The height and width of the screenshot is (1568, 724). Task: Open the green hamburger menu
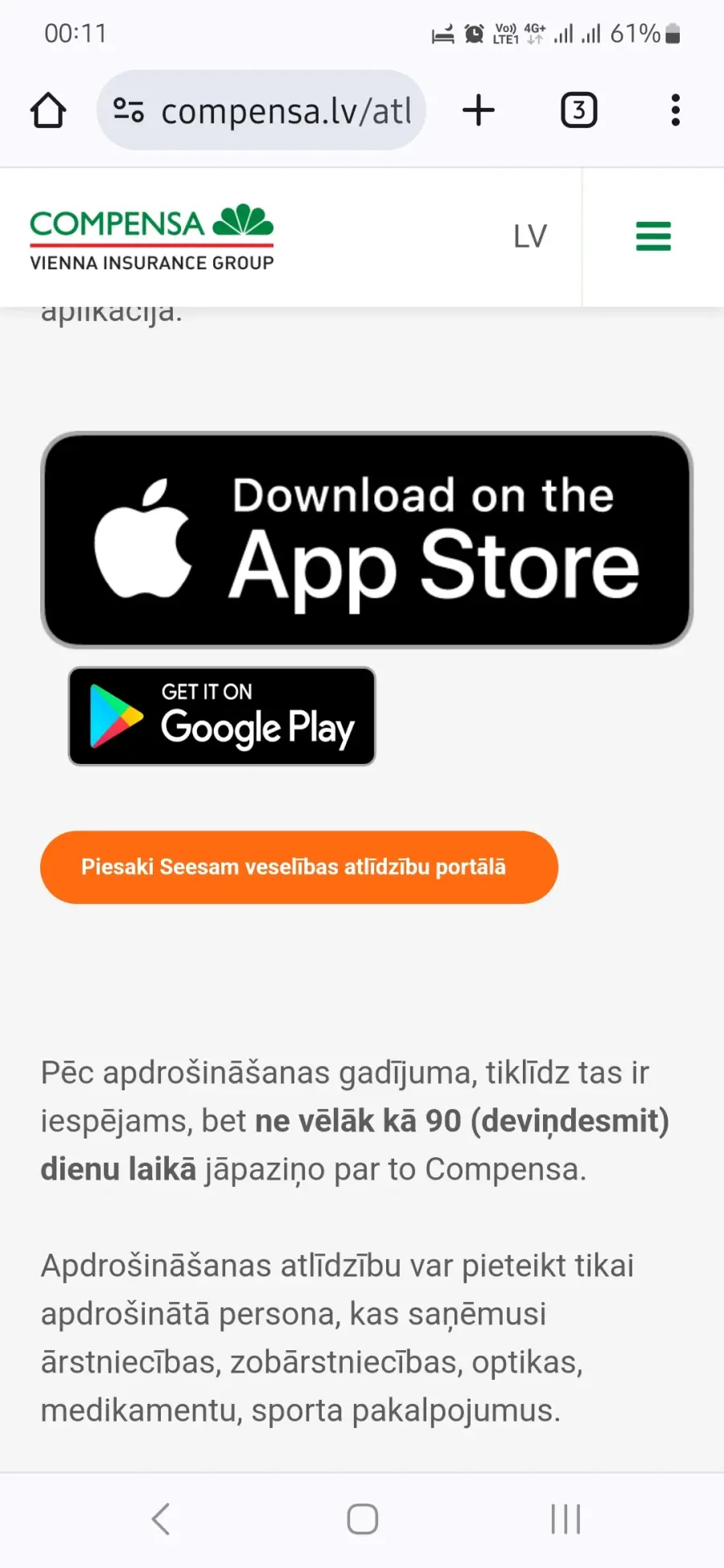[653, 237]
